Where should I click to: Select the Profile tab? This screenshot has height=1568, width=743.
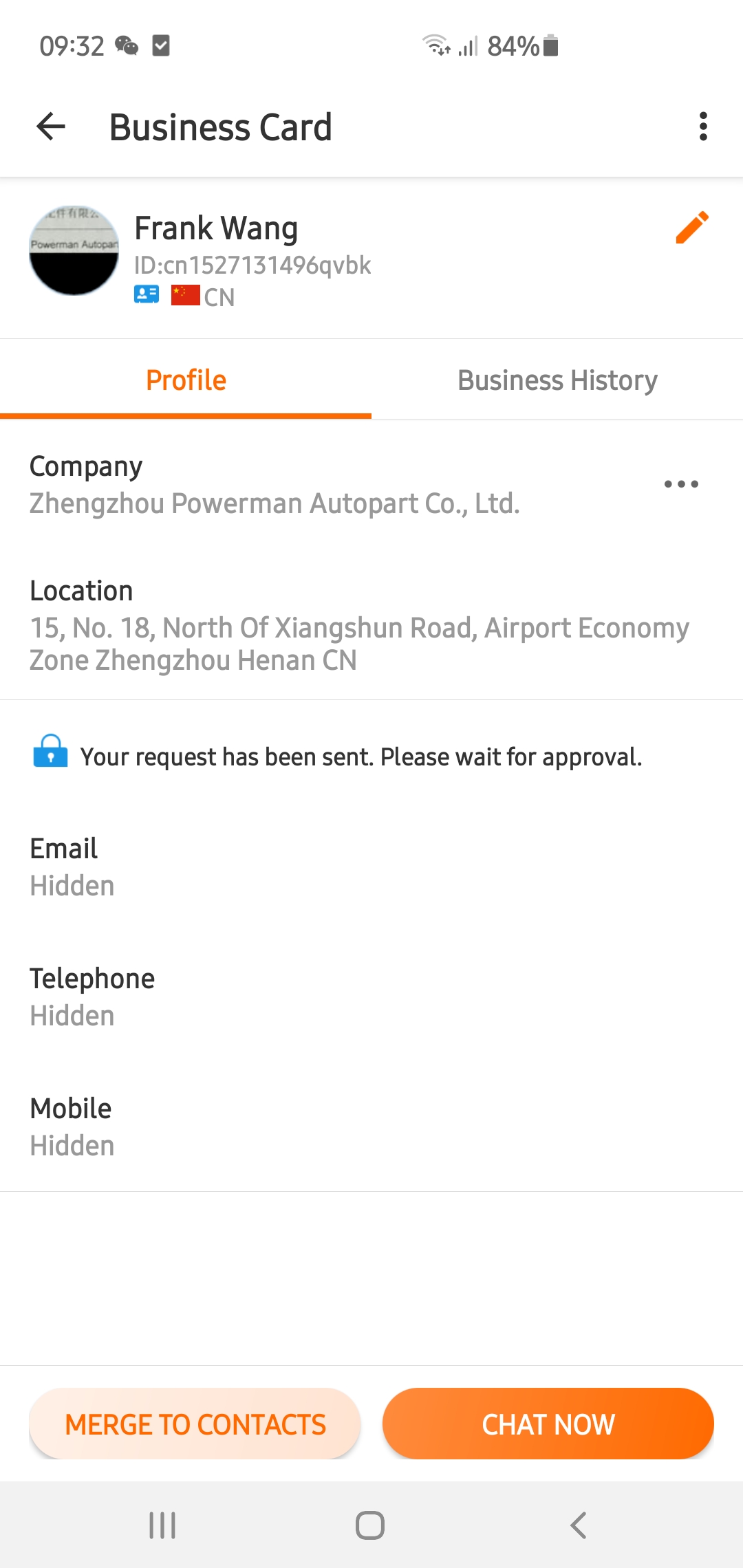click(186, 380)
